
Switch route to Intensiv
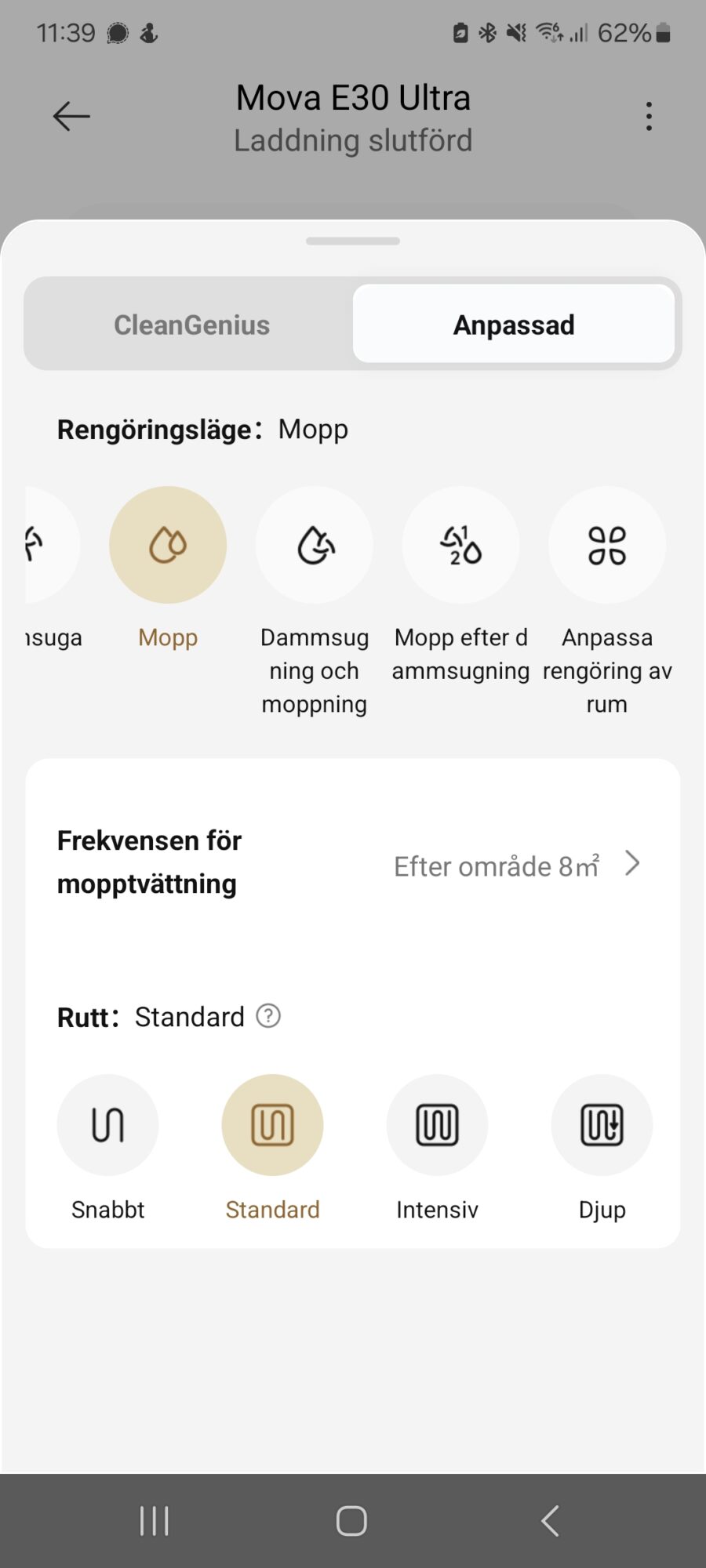[438, 1125]
